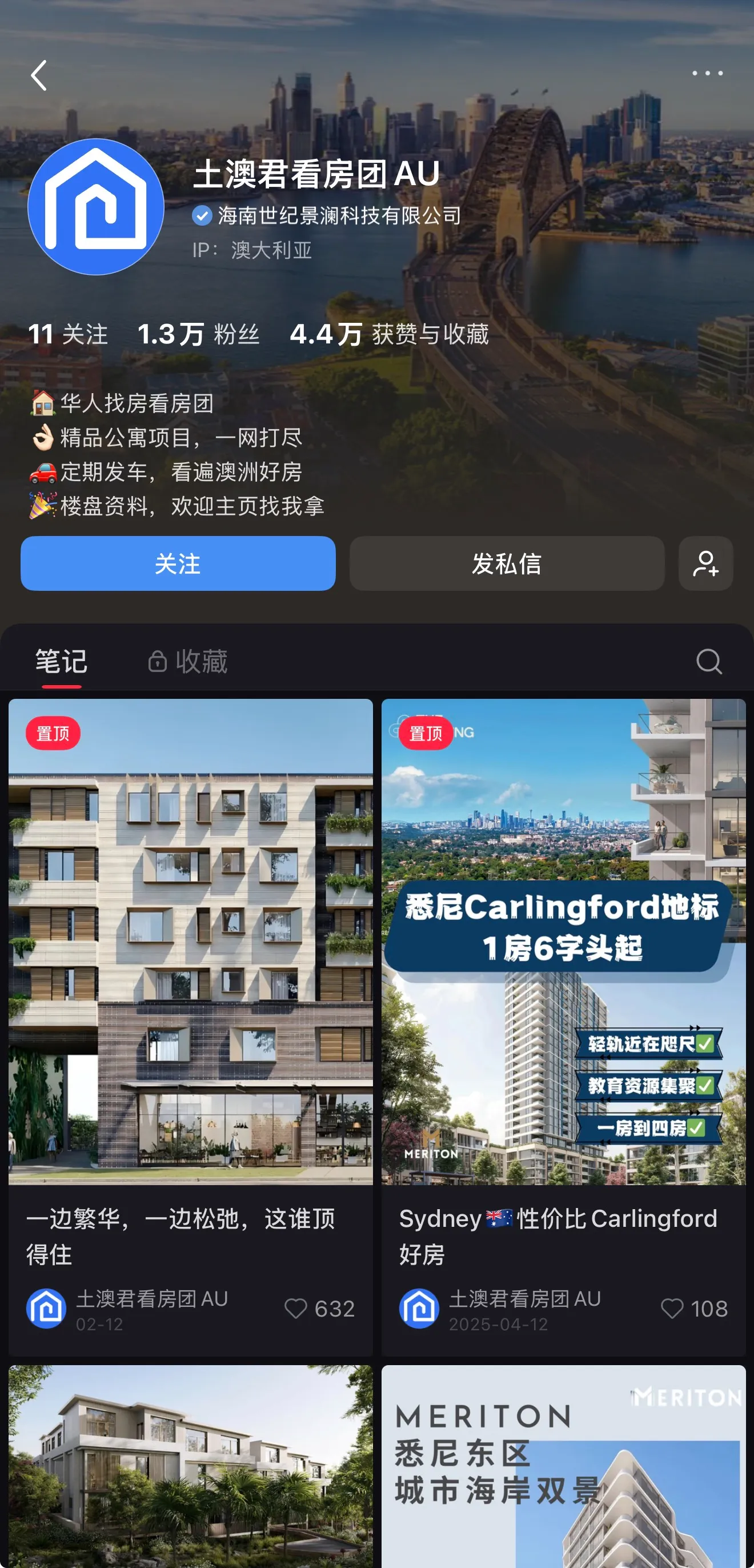
Task: Switch to the 收藏 tab
Action: [188, 662]
